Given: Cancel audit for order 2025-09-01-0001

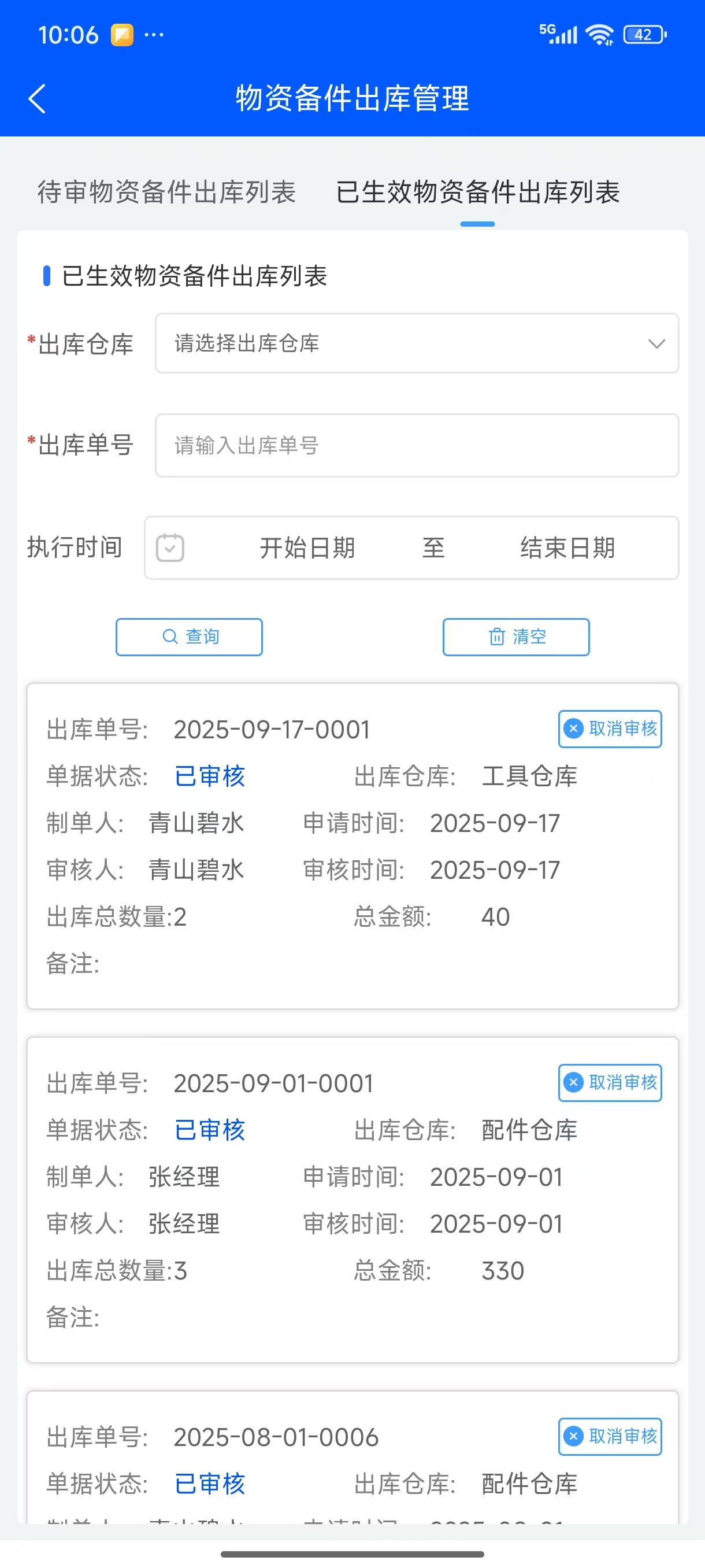Looking at the screenshot, I should [x=610, y=1082].
